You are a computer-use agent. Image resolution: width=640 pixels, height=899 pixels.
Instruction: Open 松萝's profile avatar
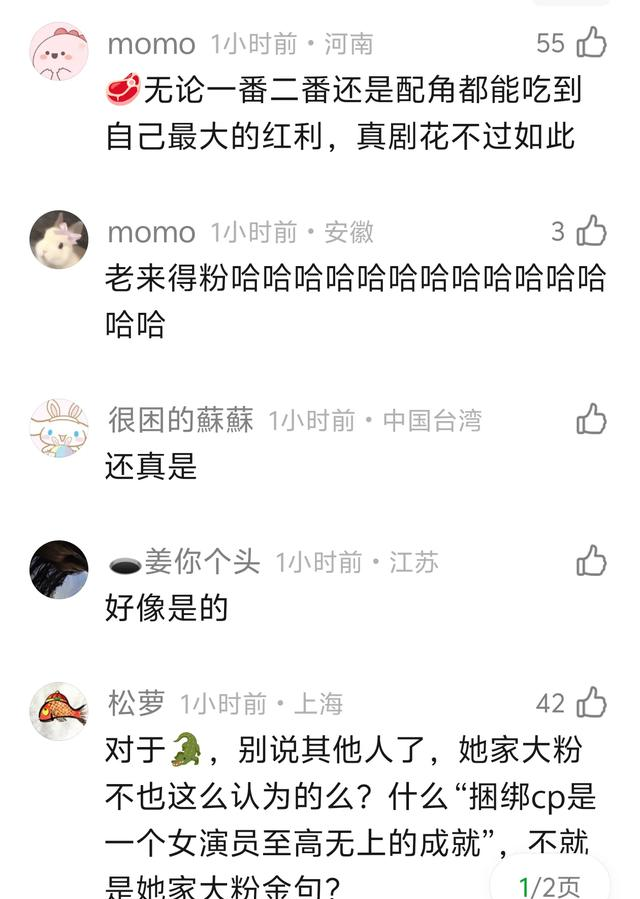coord(59,711)
